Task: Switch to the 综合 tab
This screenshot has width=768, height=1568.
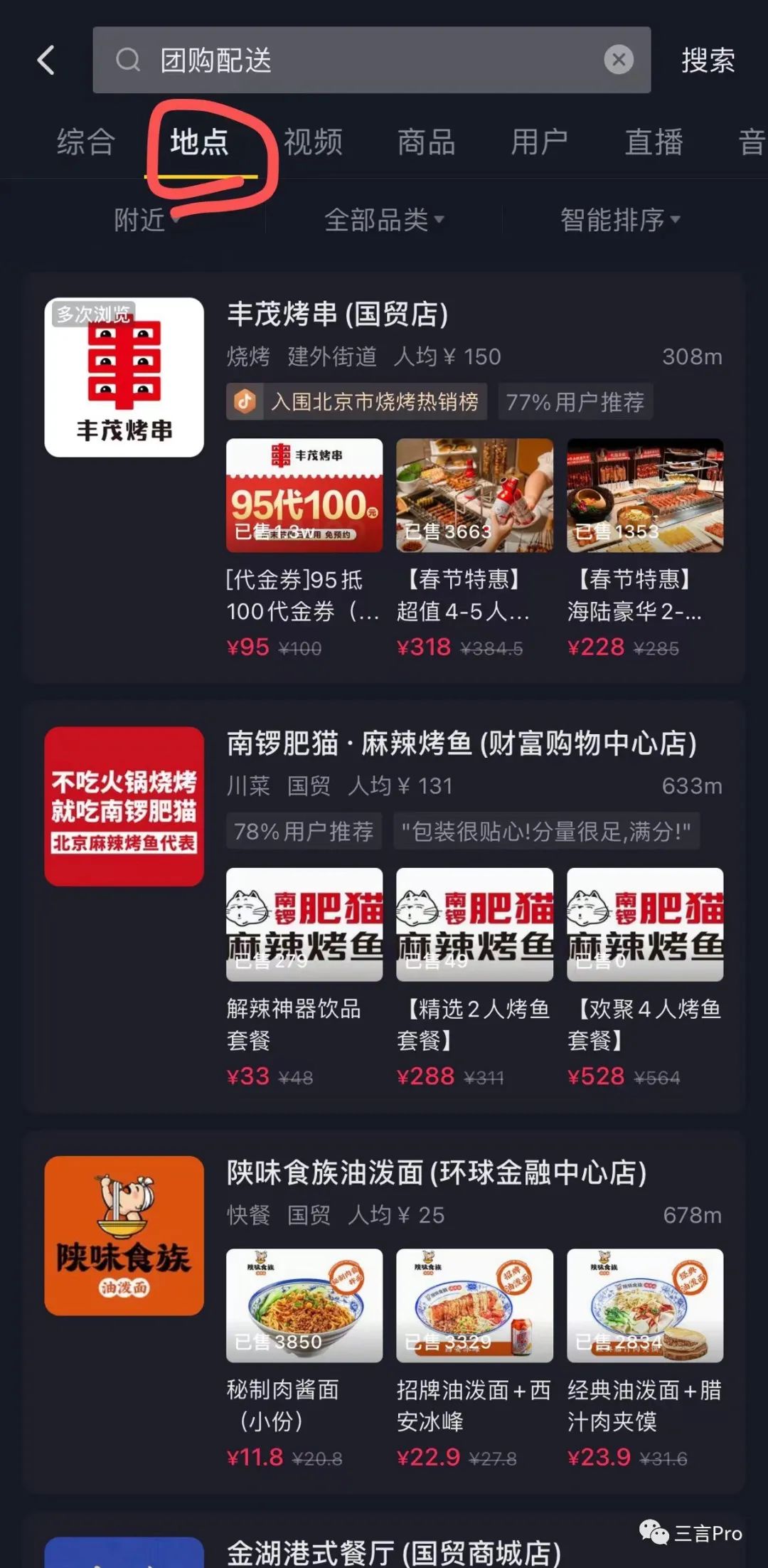Action: click(85, 142)
